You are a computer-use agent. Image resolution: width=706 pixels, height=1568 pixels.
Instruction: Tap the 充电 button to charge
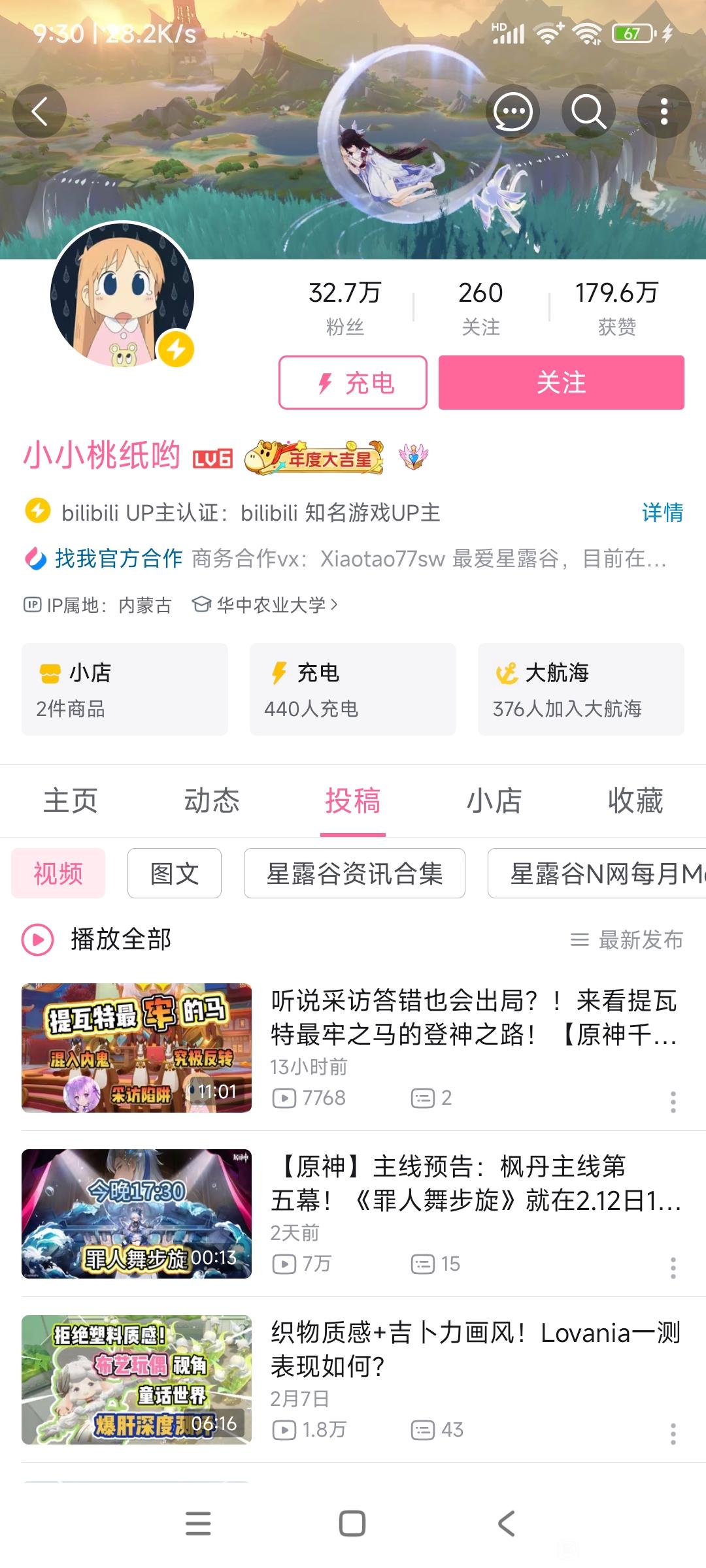click(x=353, y=383)
